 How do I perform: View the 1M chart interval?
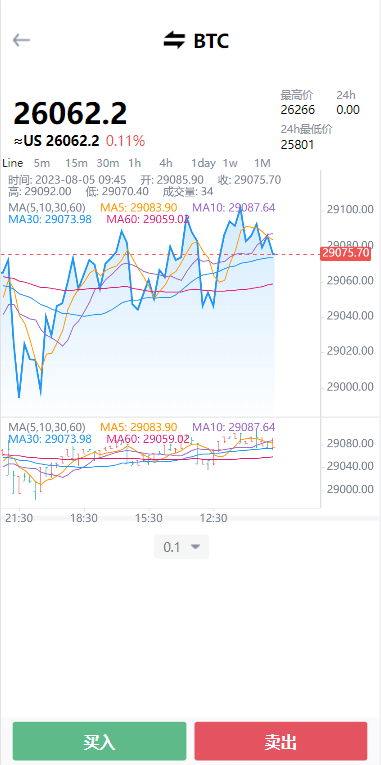(262, 163)
